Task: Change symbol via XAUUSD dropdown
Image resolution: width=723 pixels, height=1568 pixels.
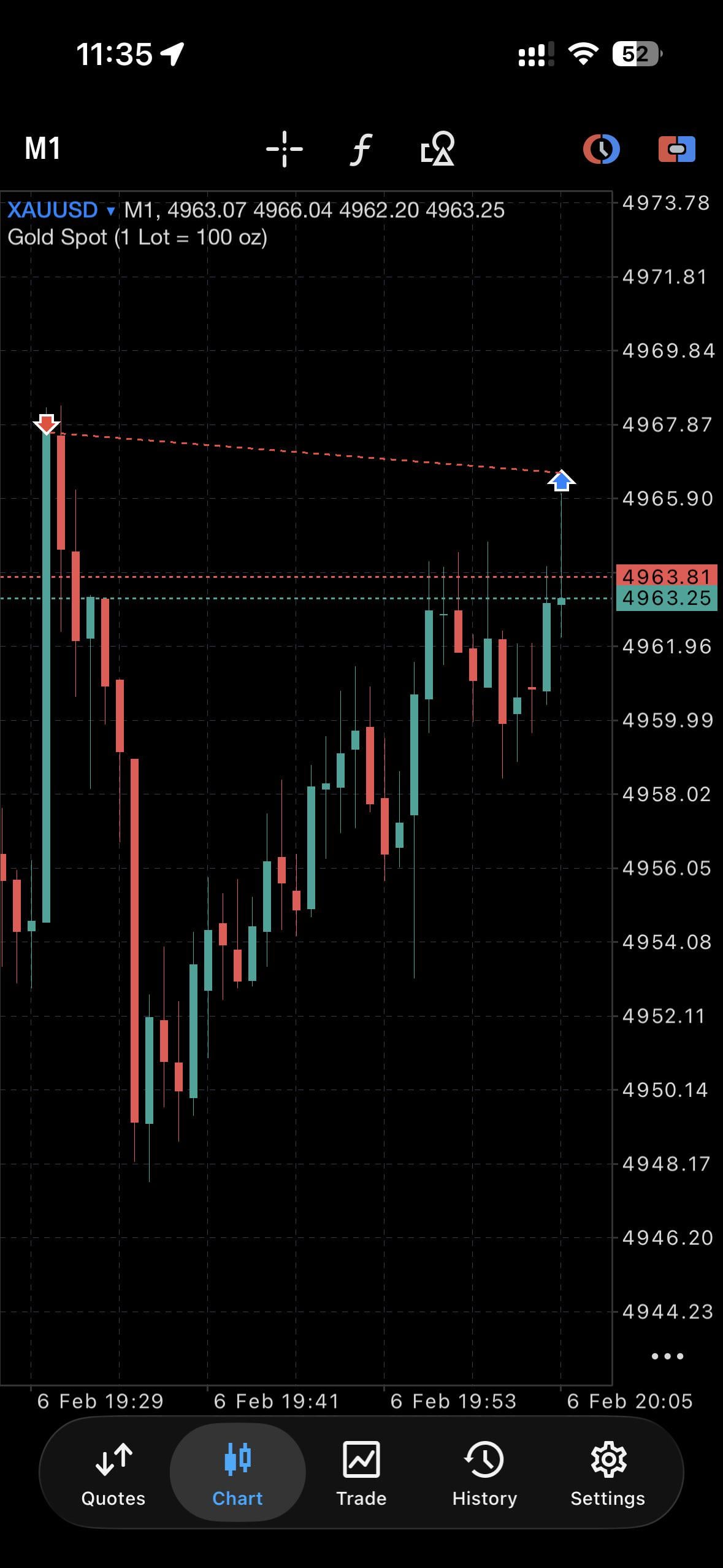Action: click(x=61, y=210)
